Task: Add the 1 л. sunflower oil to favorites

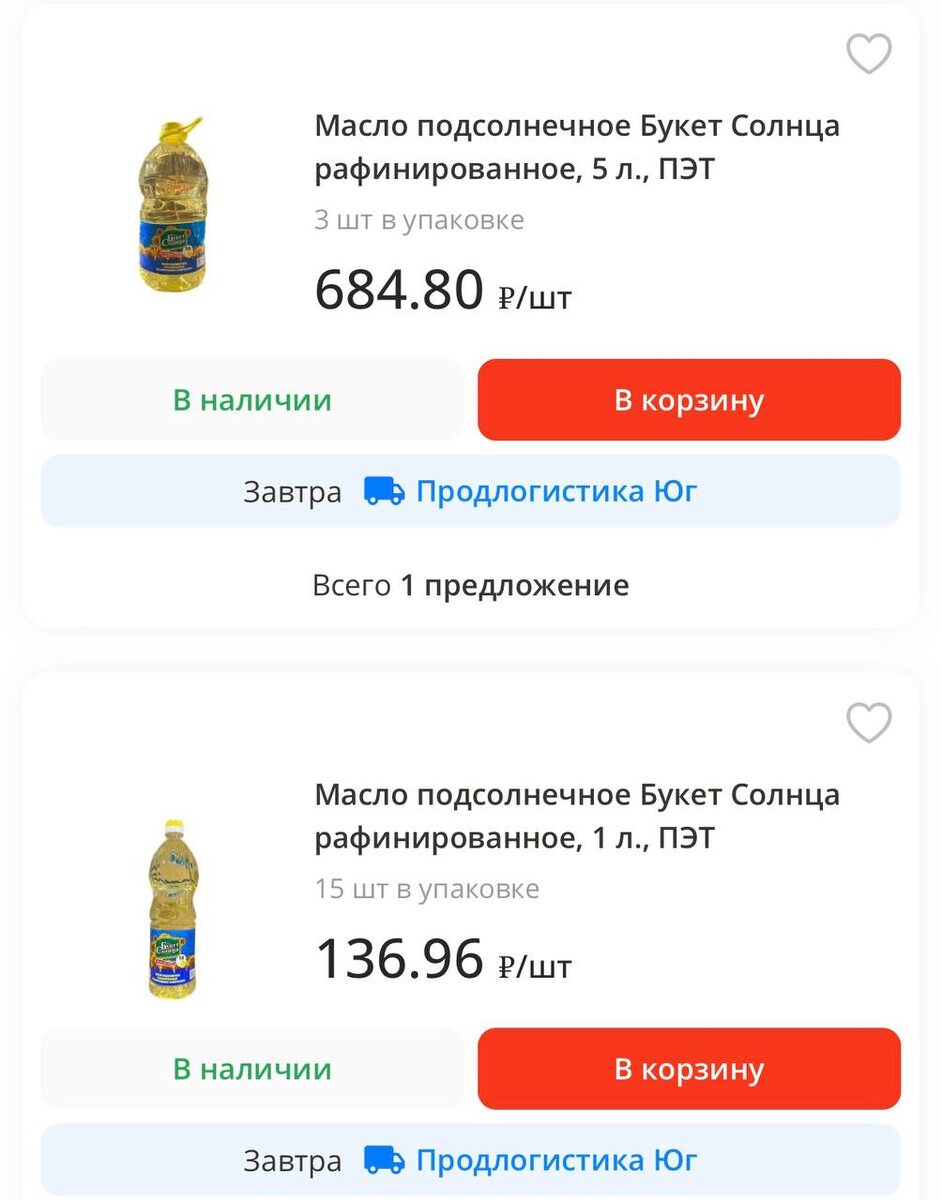Action: [869, 721]
